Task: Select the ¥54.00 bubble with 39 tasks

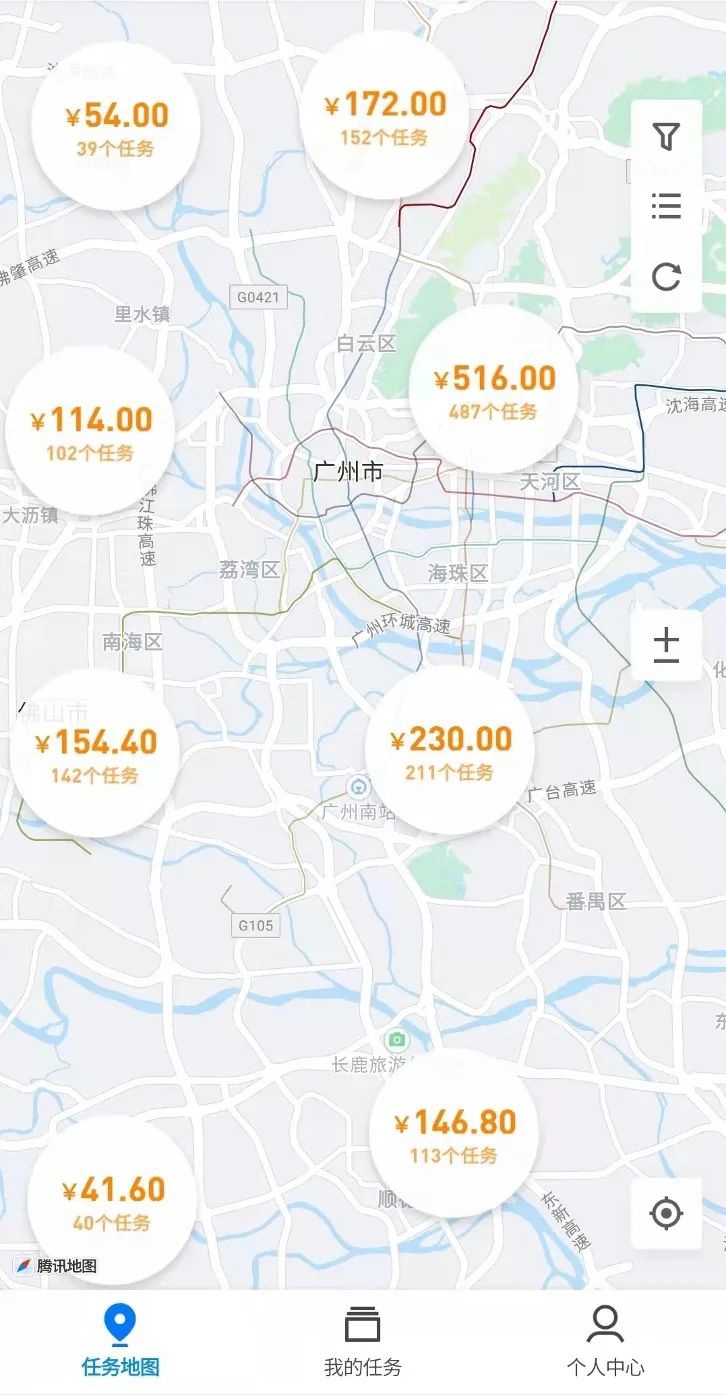Action: coord(116,128)
